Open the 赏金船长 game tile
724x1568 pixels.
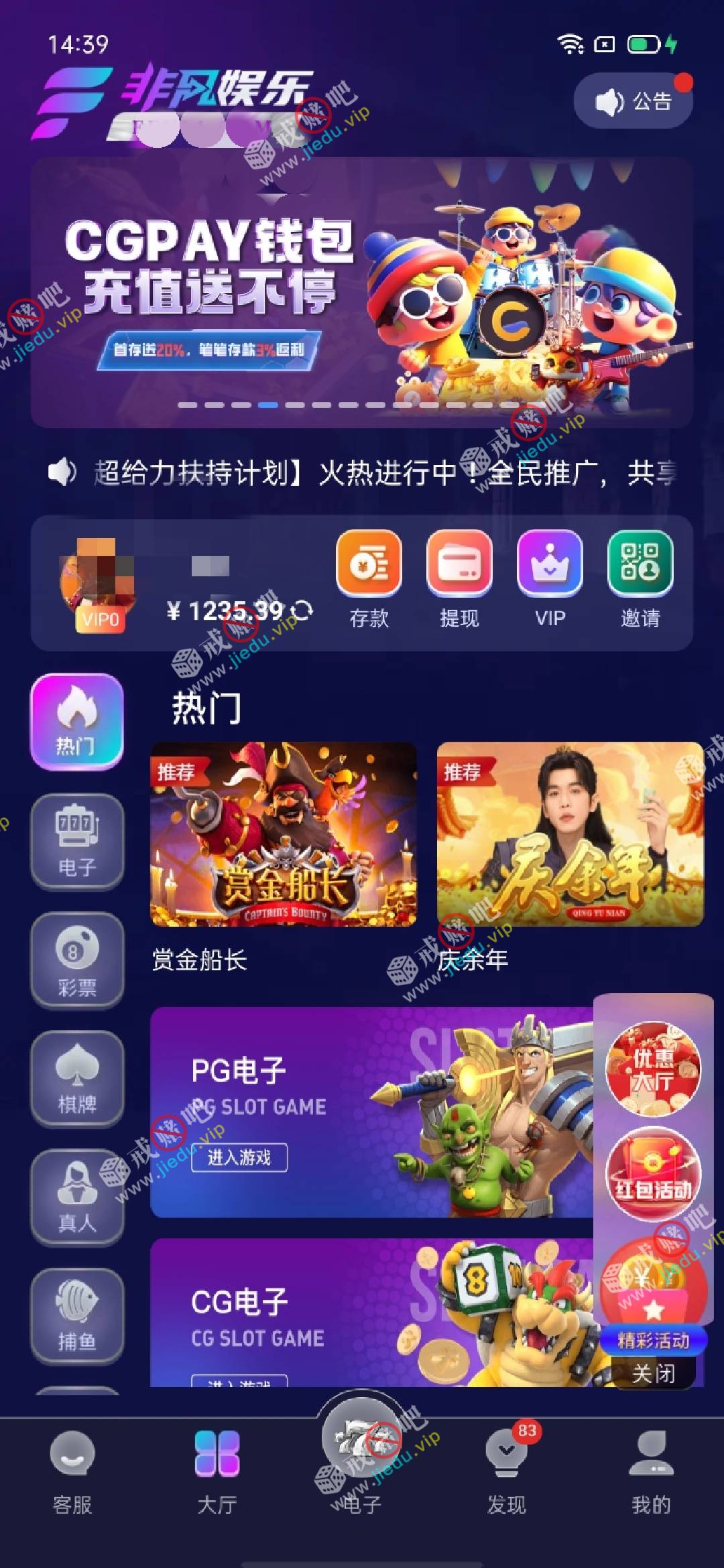284,834
